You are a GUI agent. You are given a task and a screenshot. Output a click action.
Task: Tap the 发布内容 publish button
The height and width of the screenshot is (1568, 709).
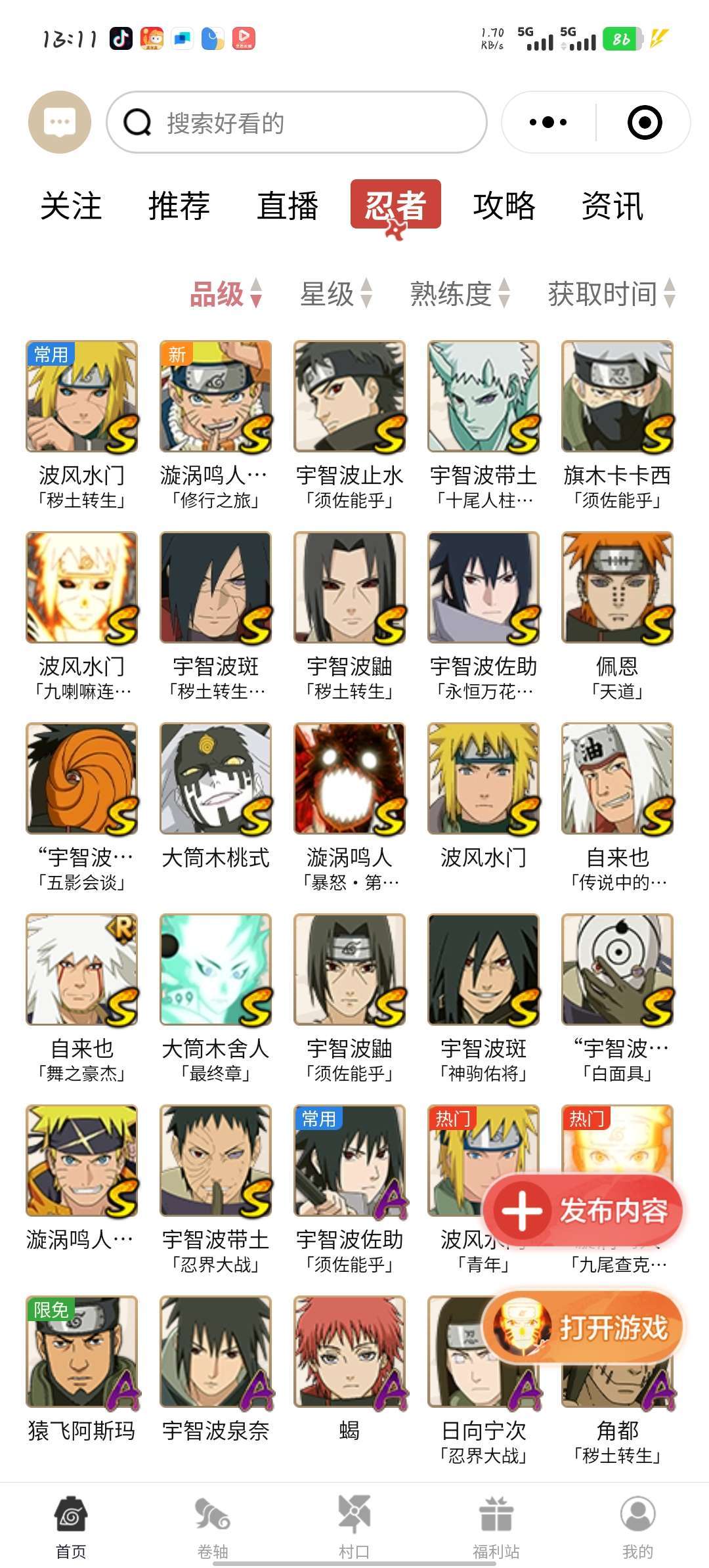tap(583, 1209)
